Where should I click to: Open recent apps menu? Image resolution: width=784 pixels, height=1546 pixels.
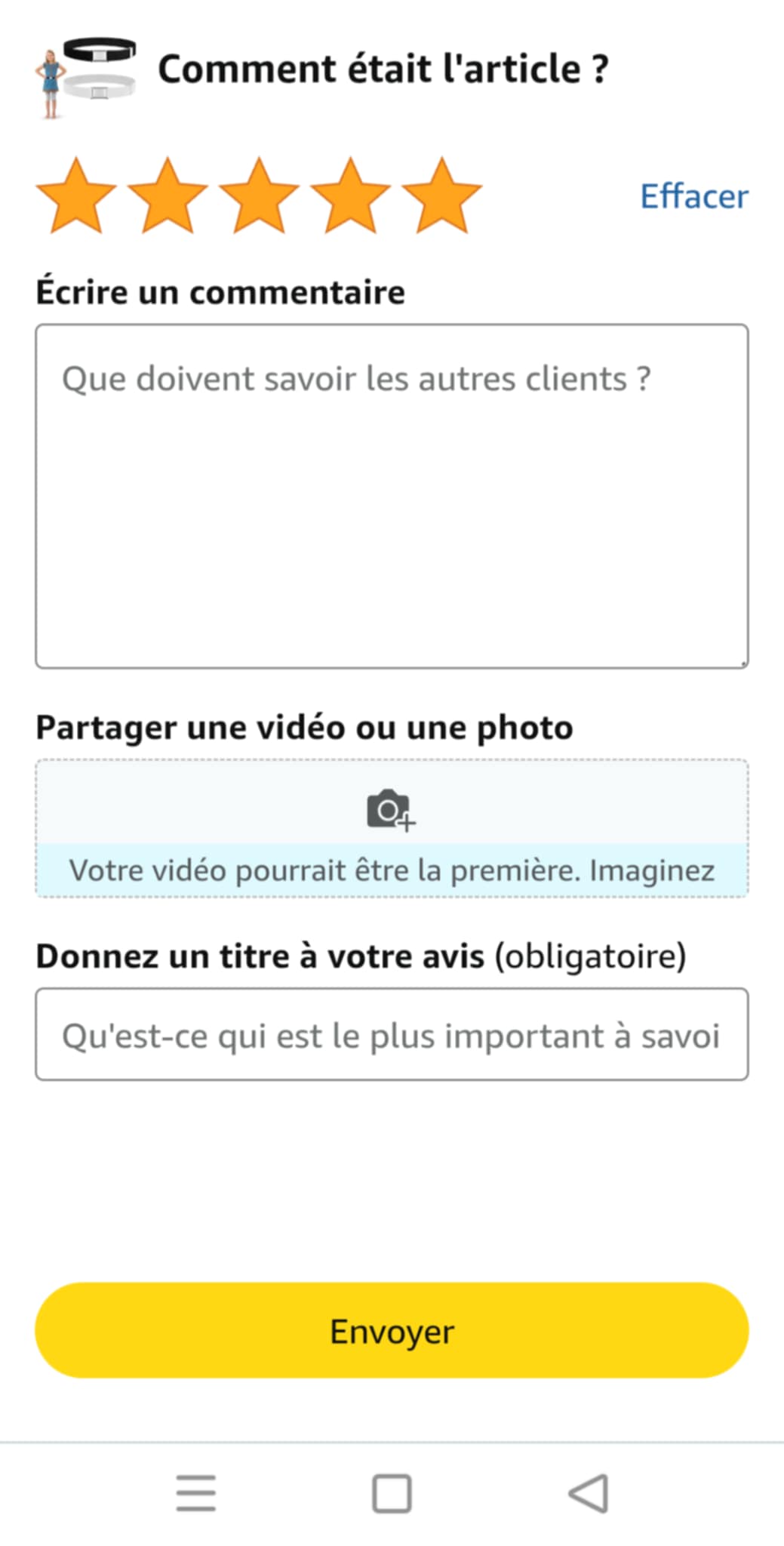(x=196, y=1493)
